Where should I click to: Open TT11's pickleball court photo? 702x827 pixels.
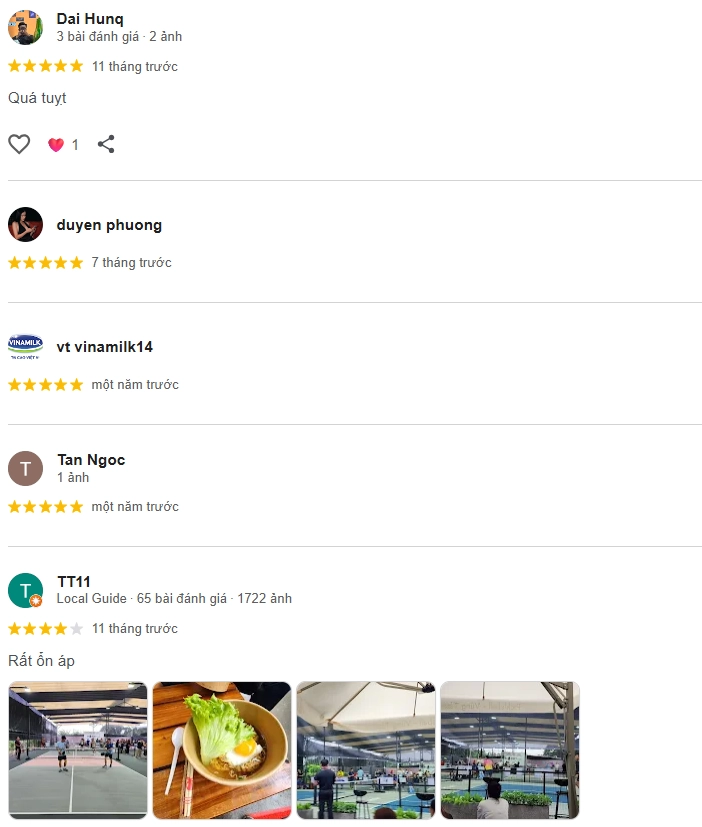click(78, 750)
